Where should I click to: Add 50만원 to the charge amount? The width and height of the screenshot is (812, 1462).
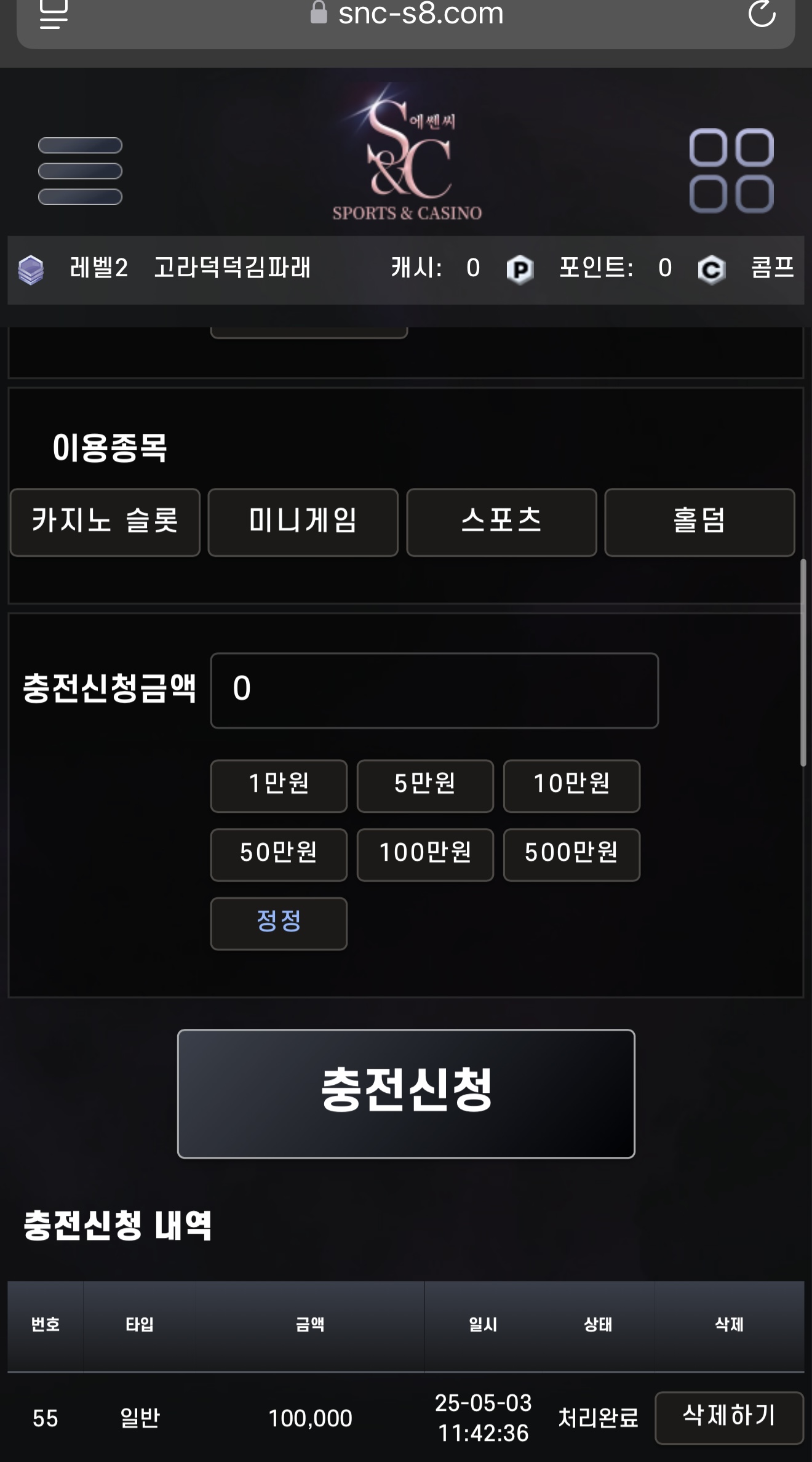tap(279, 855)
